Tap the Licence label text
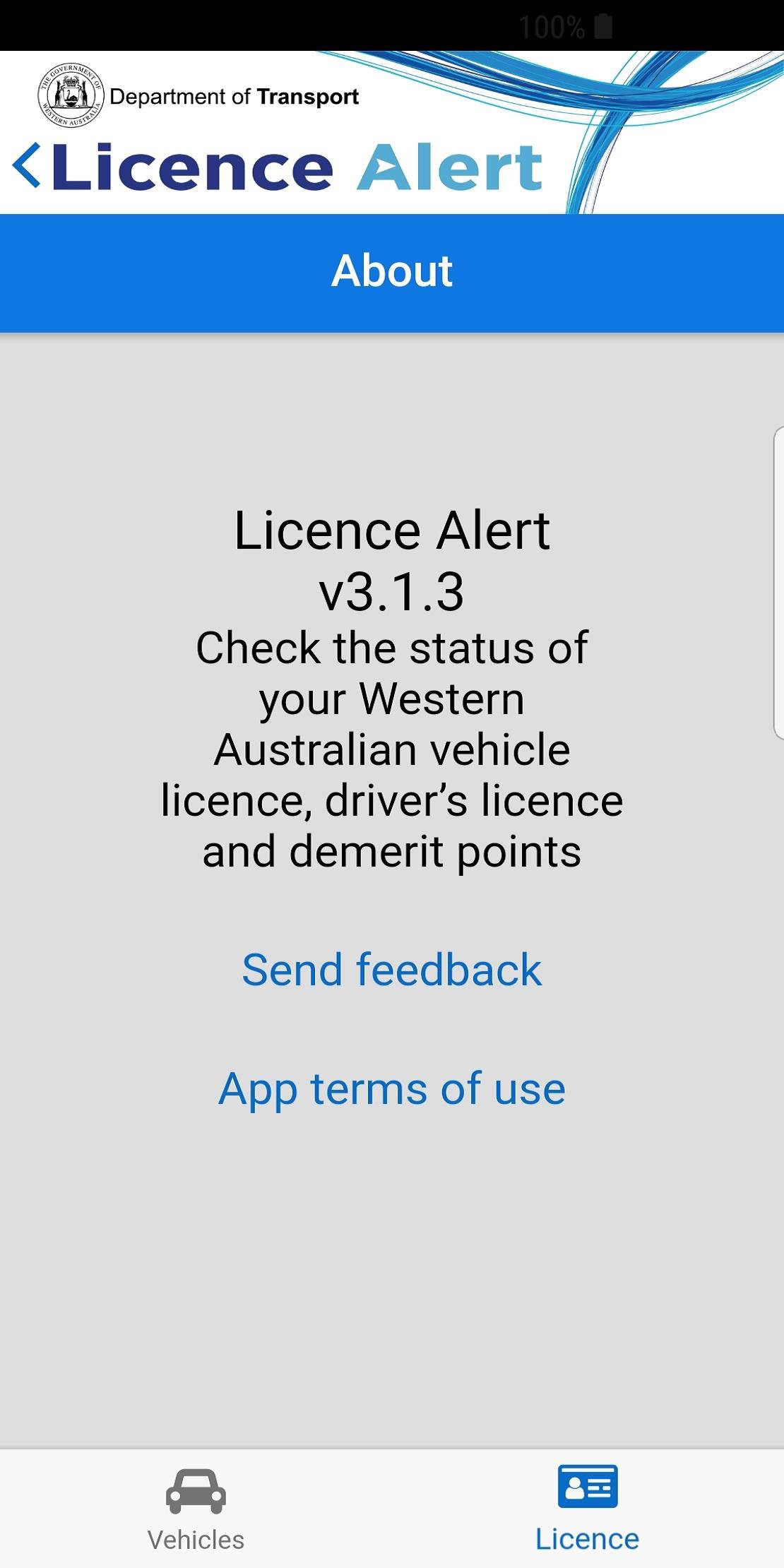 pyautogui.click(x=588, y=1540)
